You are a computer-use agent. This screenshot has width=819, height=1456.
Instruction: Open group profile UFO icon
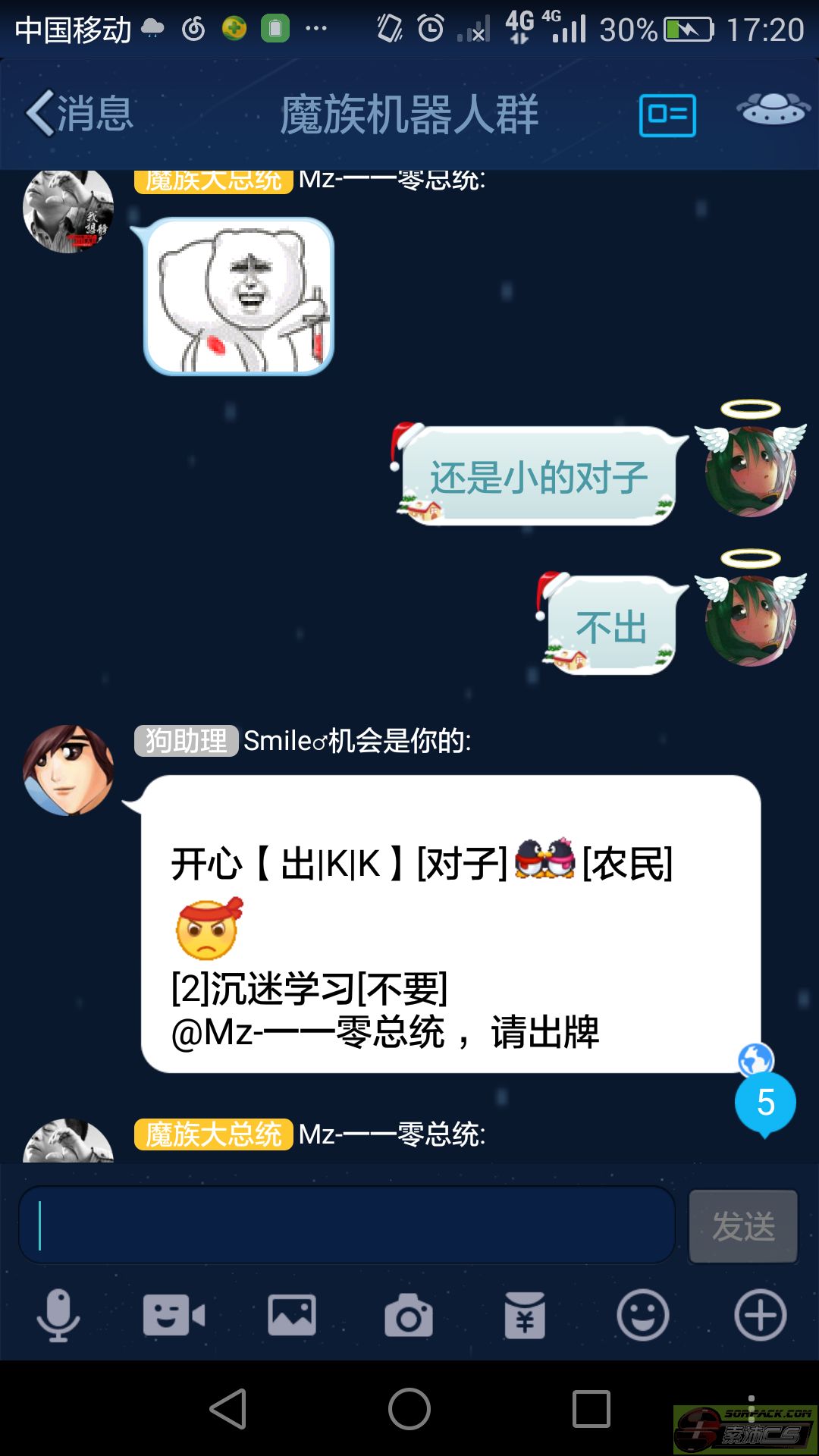(x=773, y=108)
